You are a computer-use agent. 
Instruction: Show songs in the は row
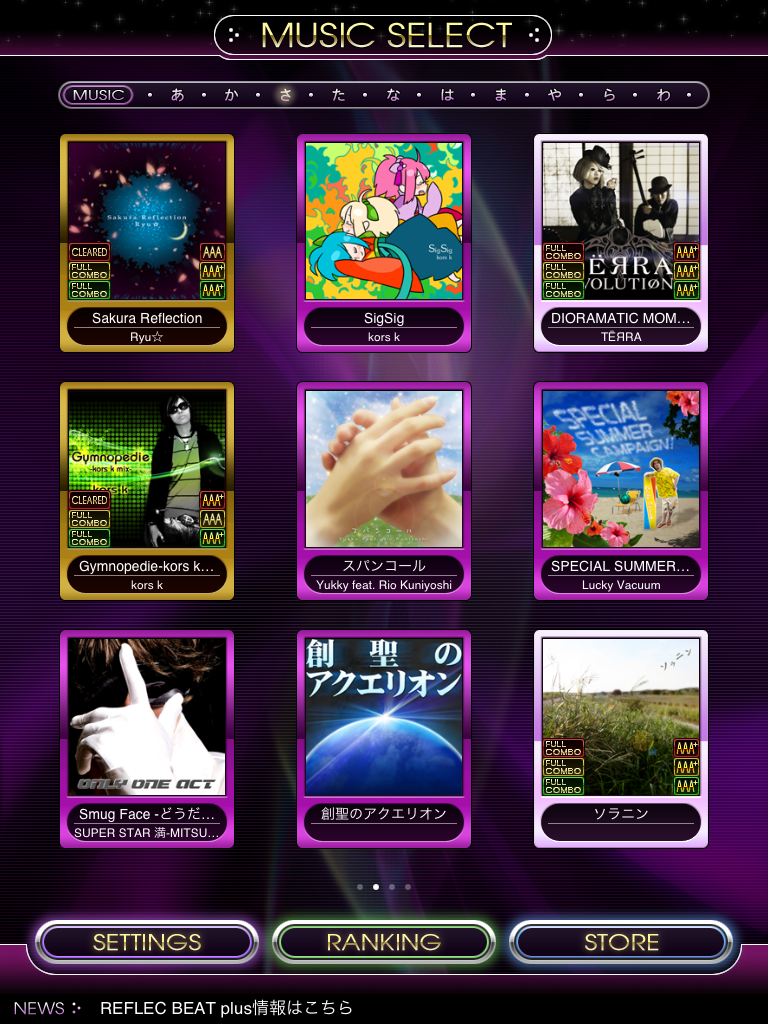point(447,95)
